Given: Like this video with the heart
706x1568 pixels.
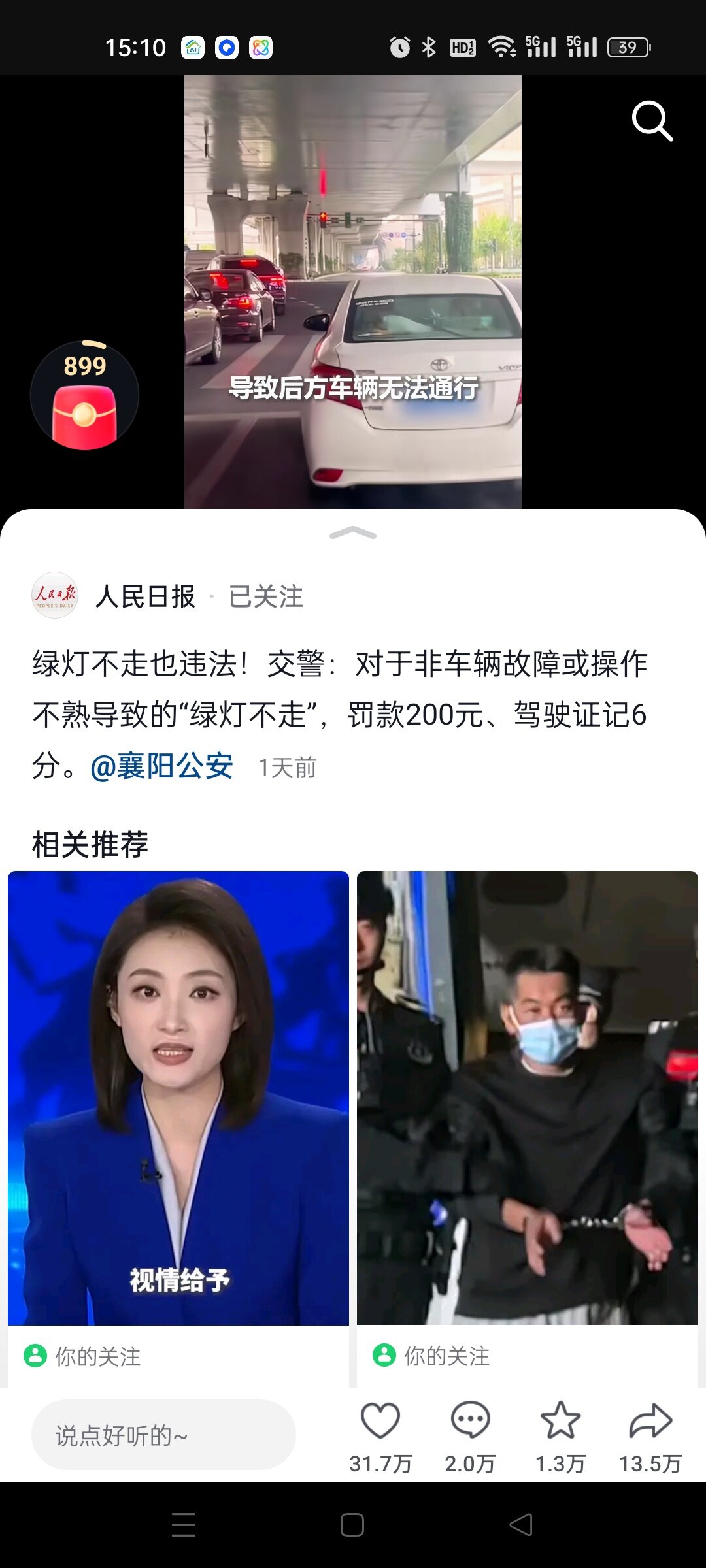Looking at the screenshot, I should coord(380,1422).
